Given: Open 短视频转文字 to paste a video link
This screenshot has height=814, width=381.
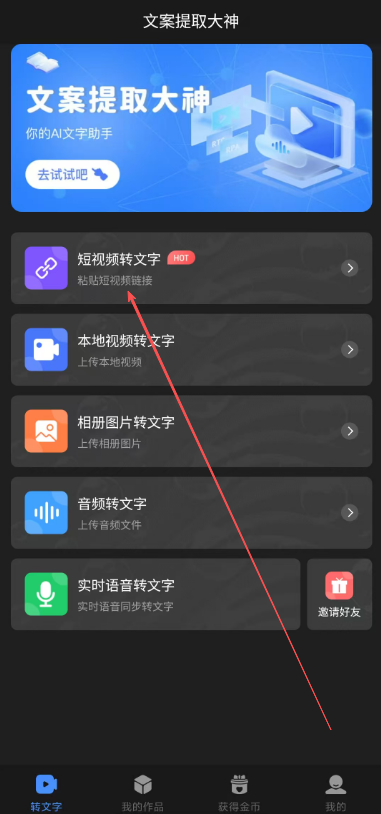Looking at the screenshot, I should point(191,268).
